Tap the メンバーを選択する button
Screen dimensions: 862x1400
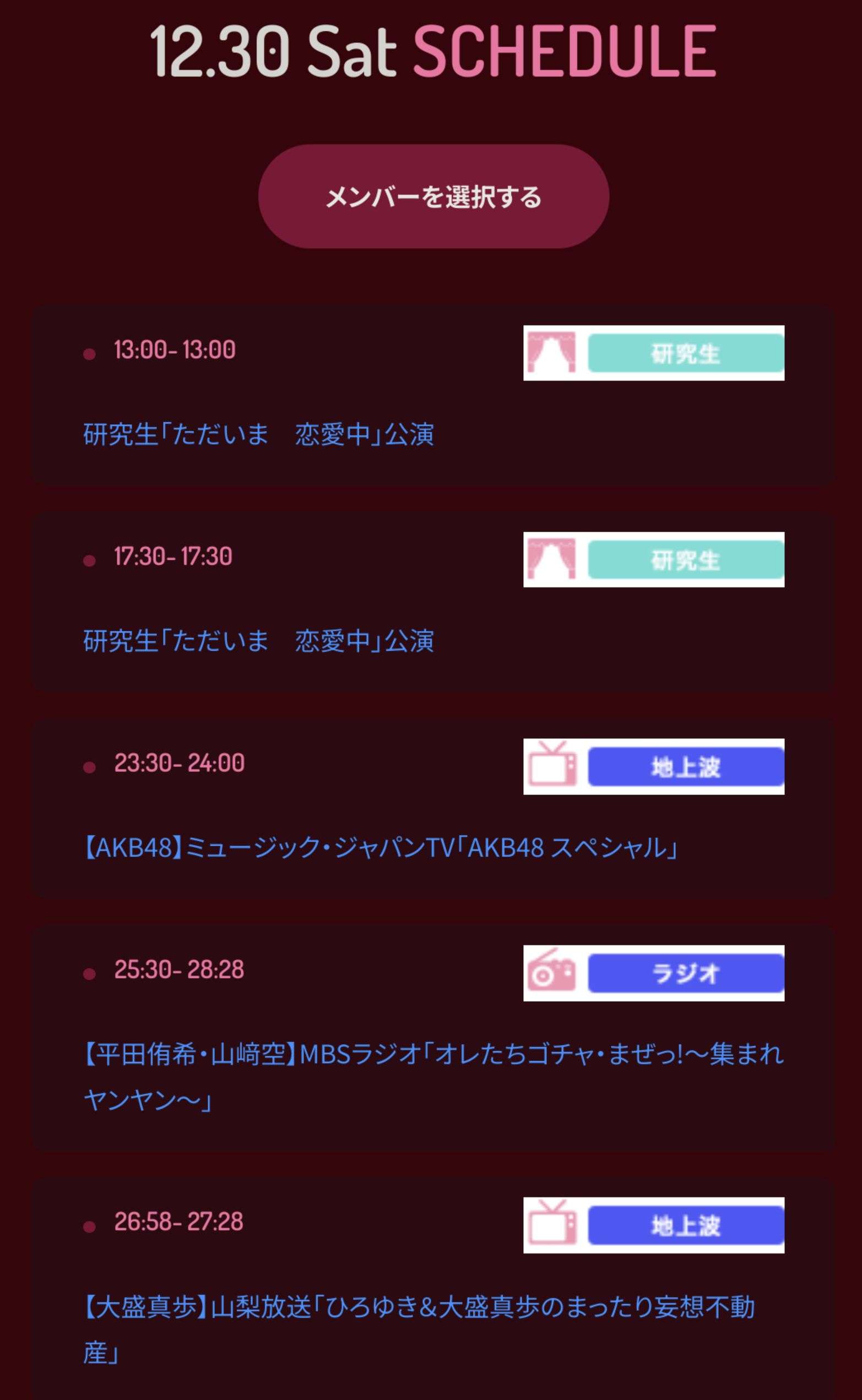(x=433, y=196)
